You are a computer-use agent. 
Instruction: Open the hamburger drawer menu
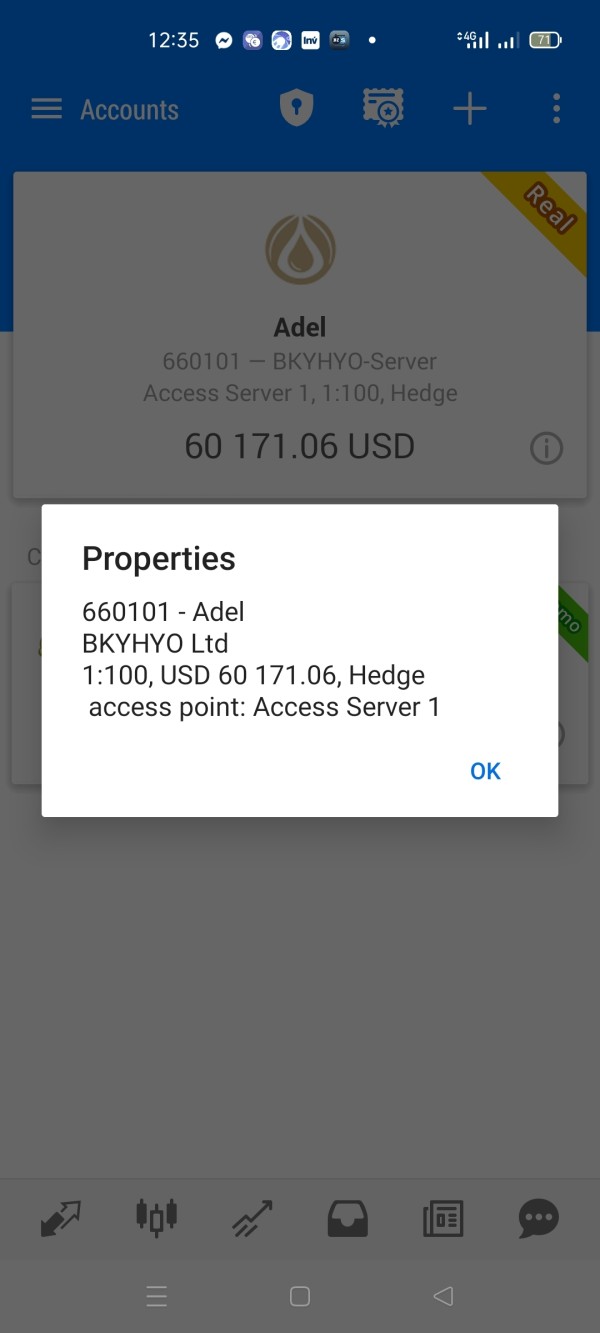[47, 109]
